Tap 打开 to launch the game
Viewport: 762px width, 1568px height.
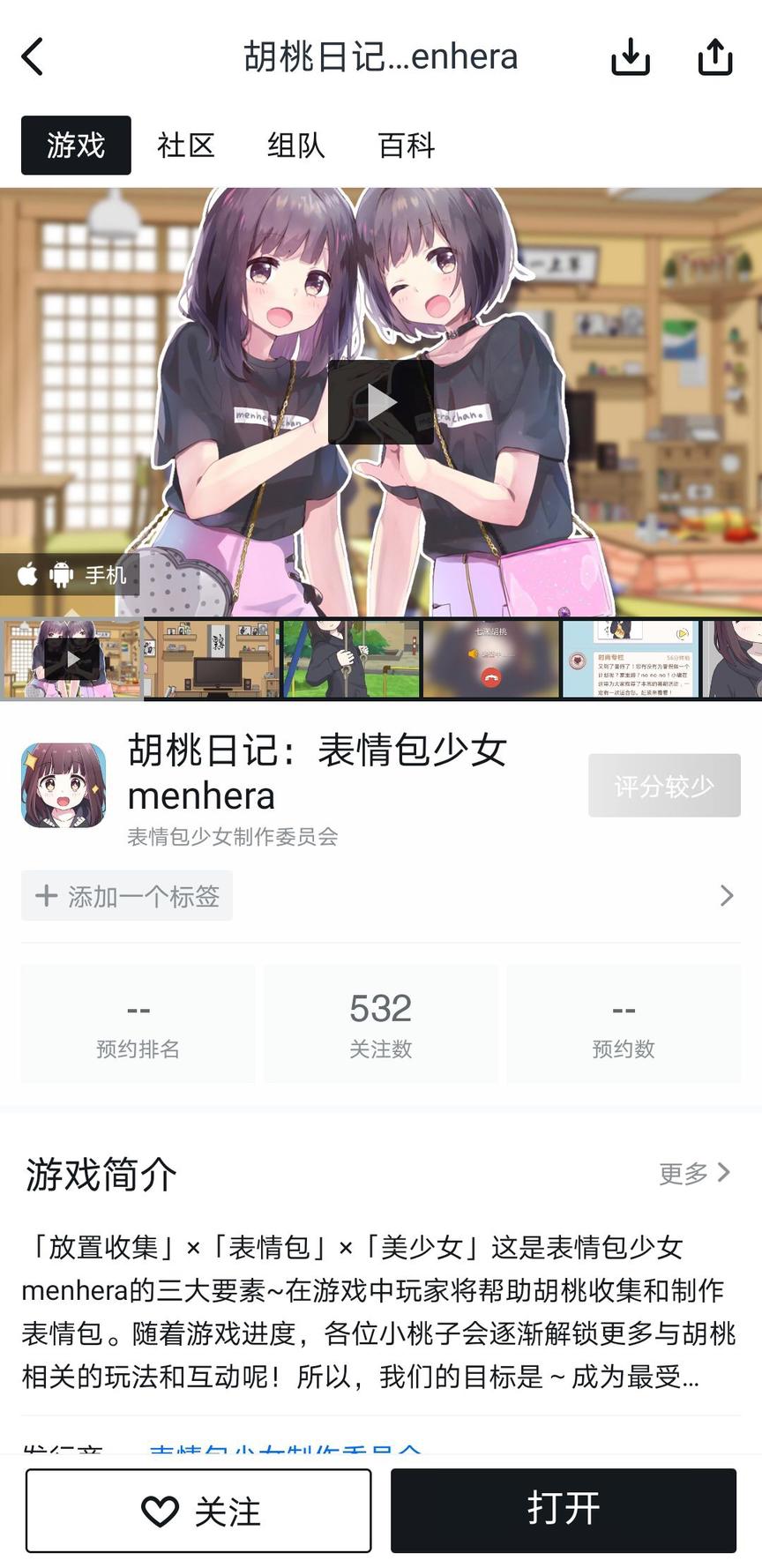563,1511
